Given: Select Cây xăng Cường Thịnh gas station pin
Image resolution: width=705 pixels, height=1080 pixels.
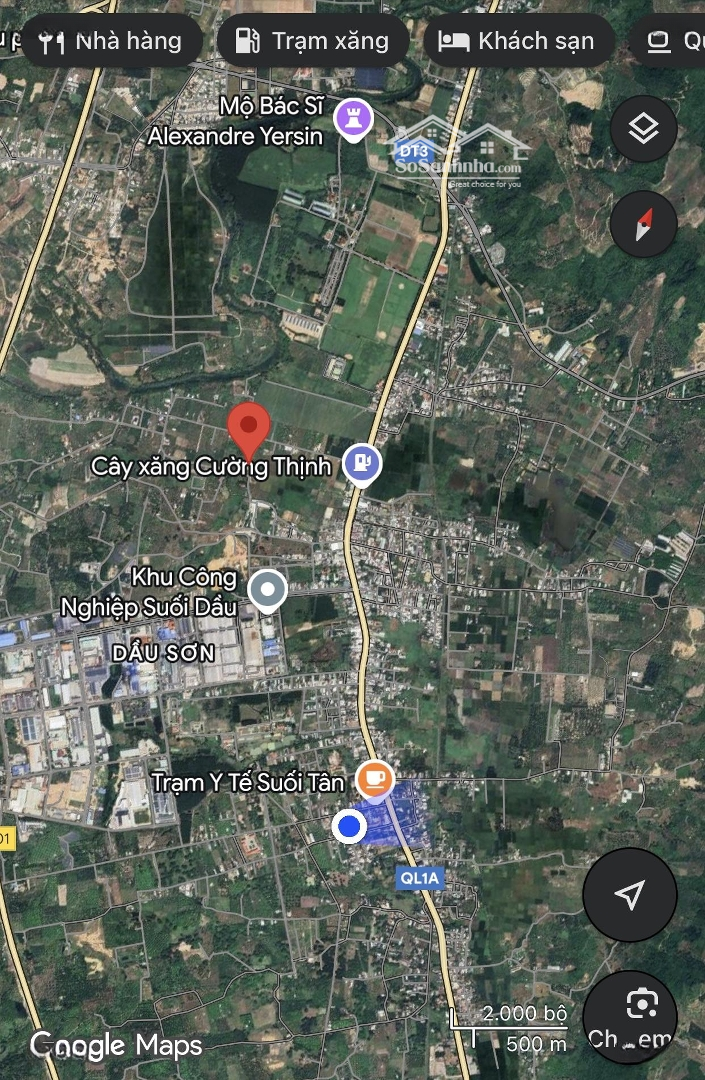Looking at the screenshot, I should pos(362,463).
